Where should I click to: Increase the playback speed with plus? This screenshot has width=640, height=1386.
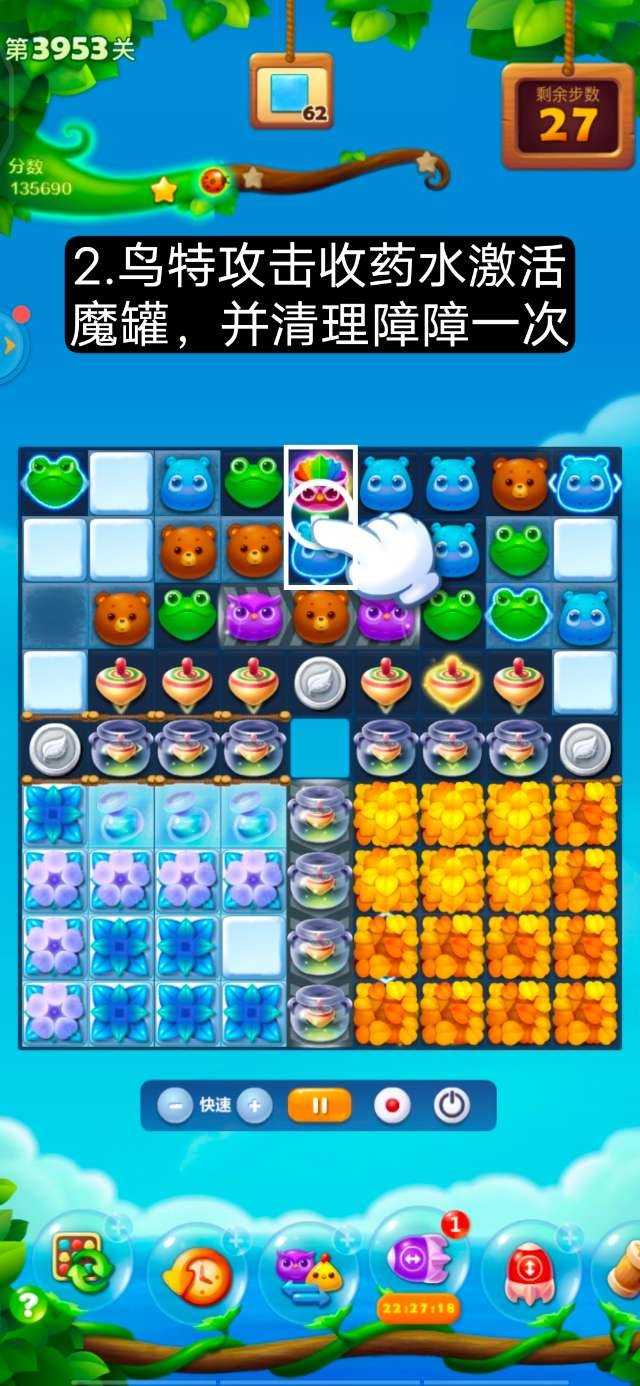(254, 1106)
